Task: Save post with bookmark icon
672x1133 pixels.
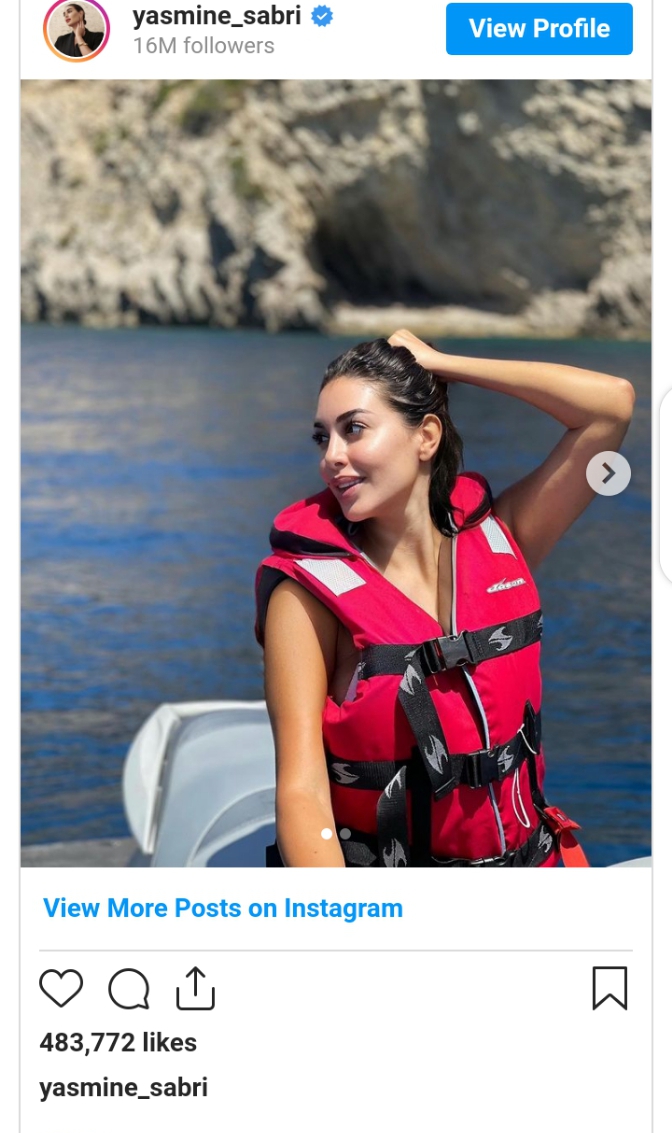Action: click(610, 988)
